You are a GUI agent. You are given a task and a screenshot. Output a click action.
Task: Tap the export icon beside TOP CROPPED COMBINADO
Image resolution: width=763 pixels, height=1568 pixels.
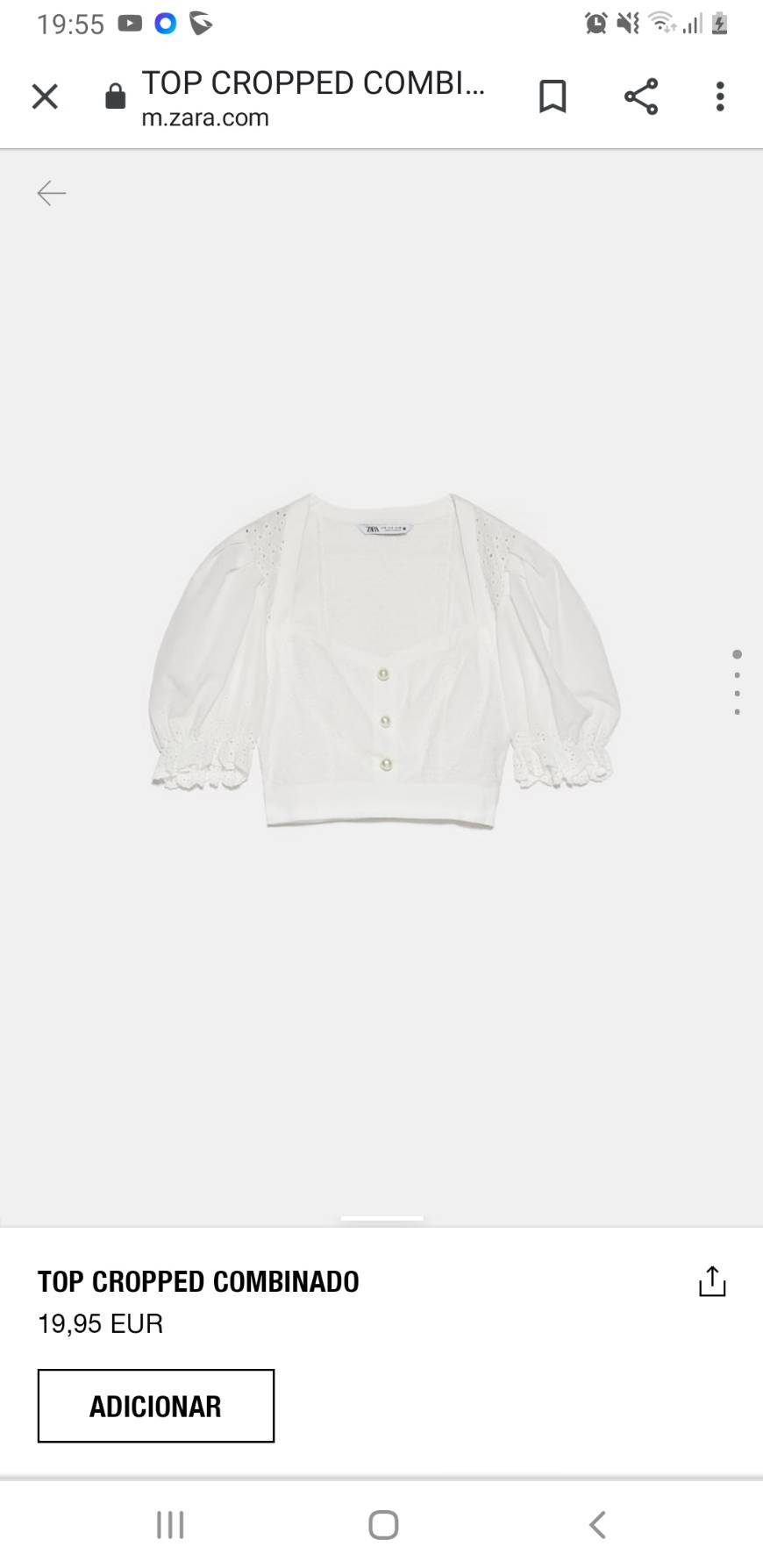tap(711, 1281)
